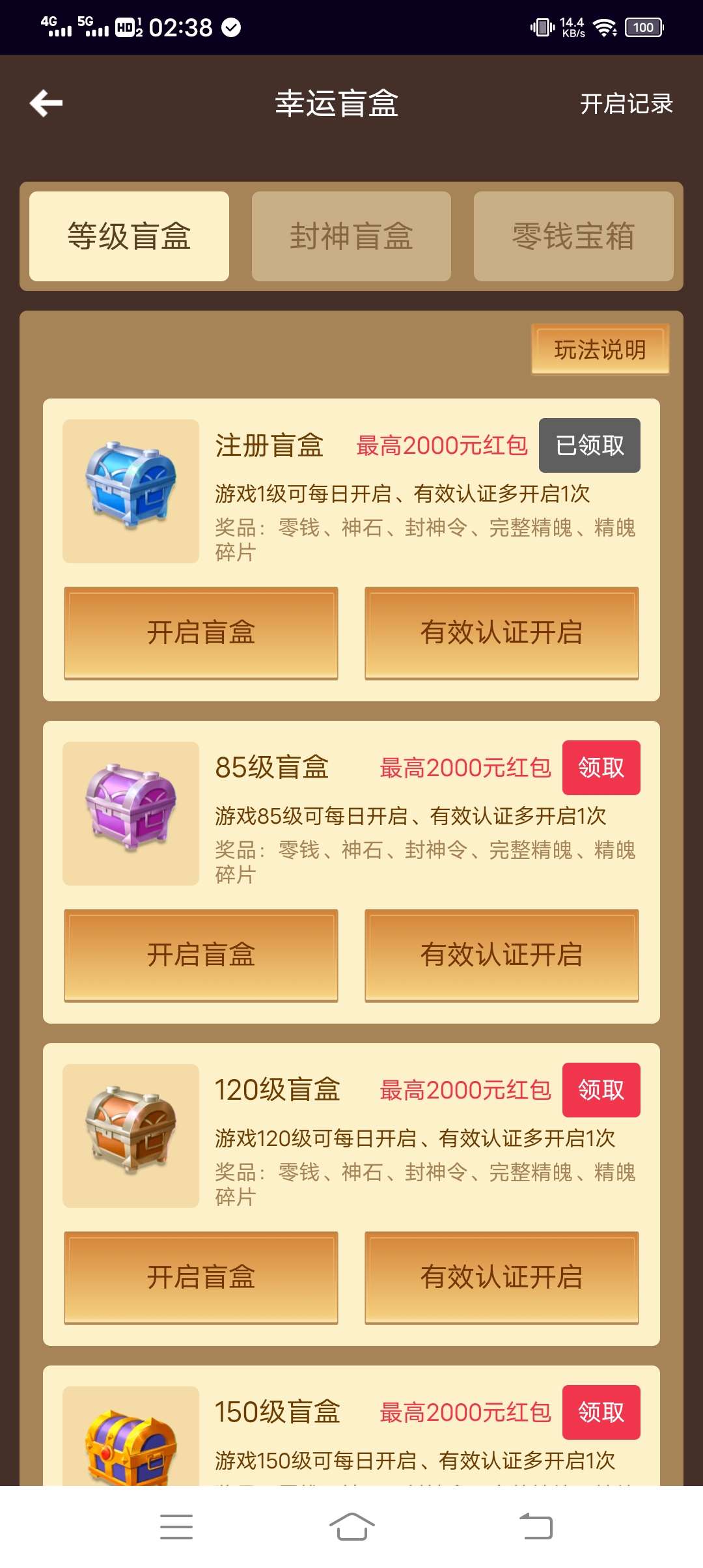703x1568 pixels.
Task: Tap 开启盲盒 for the 85级盲盒
Action: pyautogui.click(x=201, y=955)
